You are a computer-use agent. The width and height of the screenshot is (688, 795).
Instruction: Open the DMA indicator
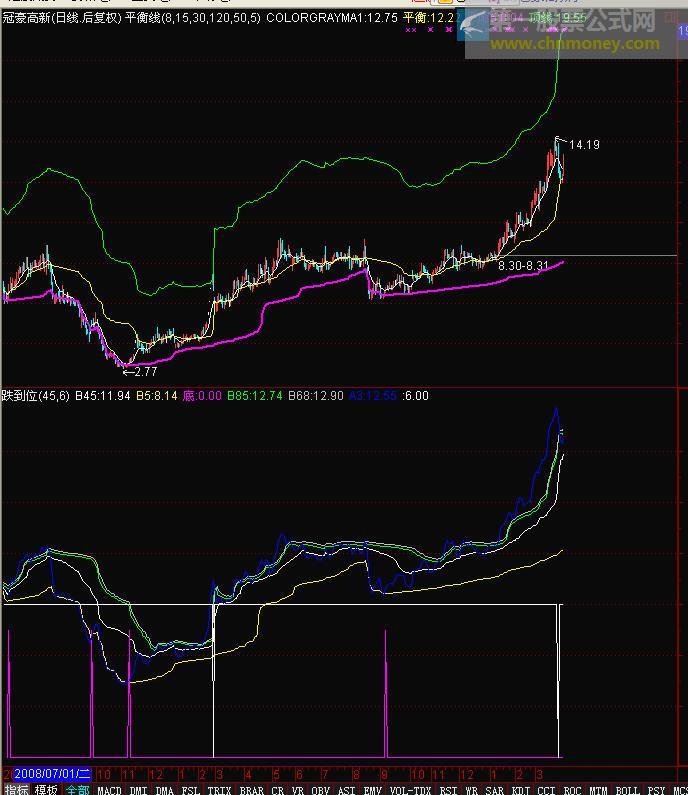(164, 789)
